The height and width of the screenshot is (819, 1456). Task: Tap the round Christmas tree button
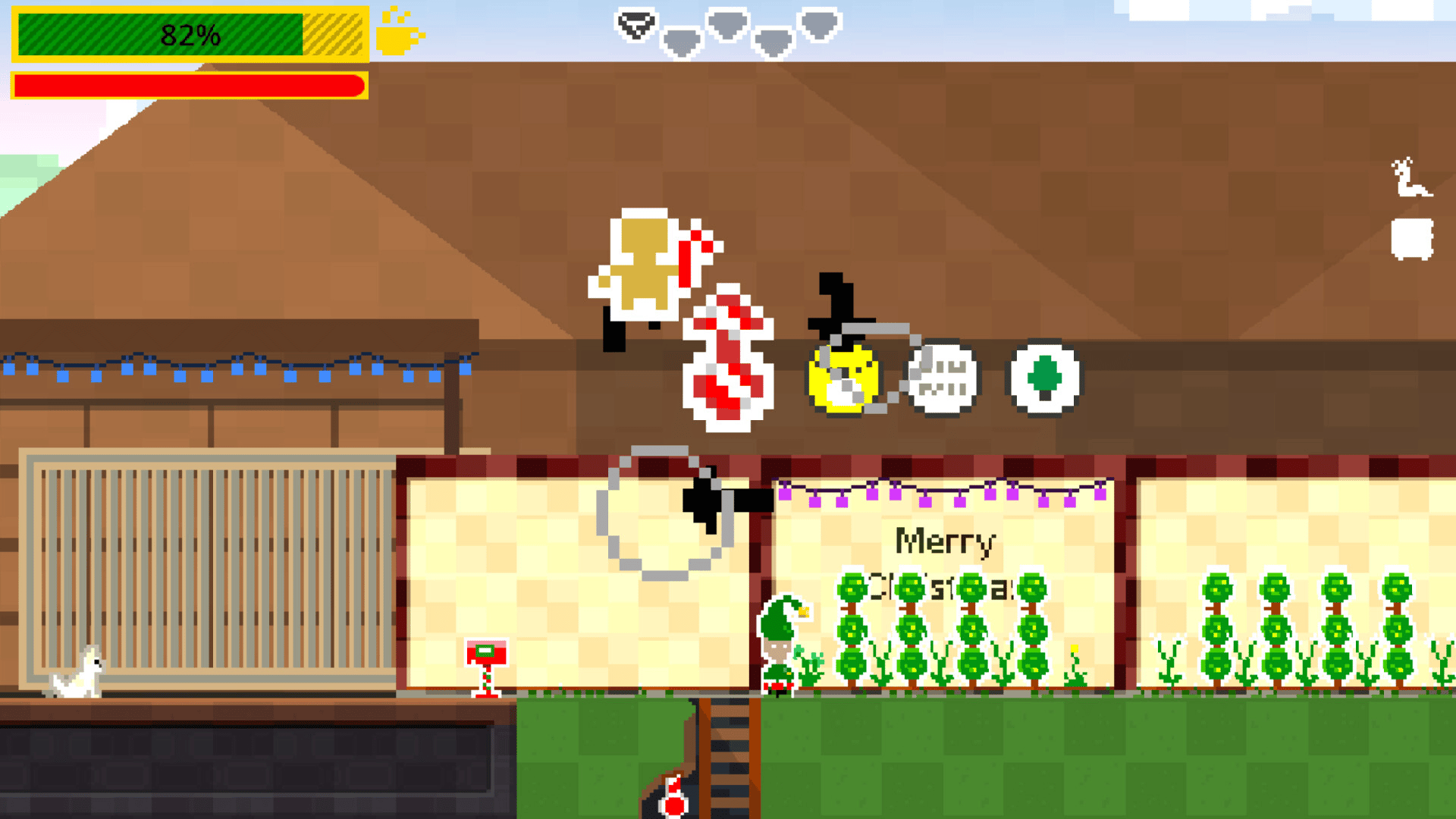(1045, 378)
